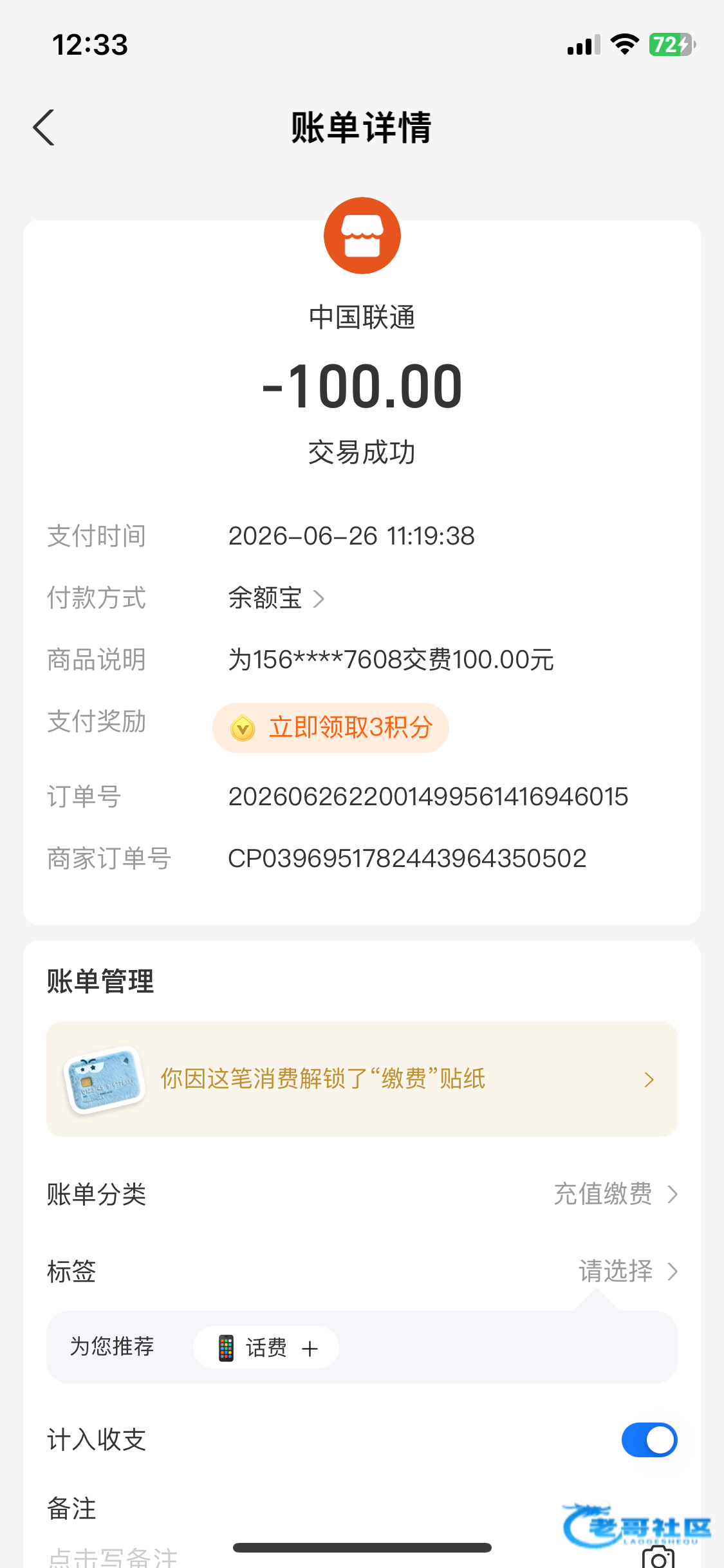Tap the camera icon beside the note field
The width and height of the screenshot is (724, 1568).
[x=658, y=1556]
